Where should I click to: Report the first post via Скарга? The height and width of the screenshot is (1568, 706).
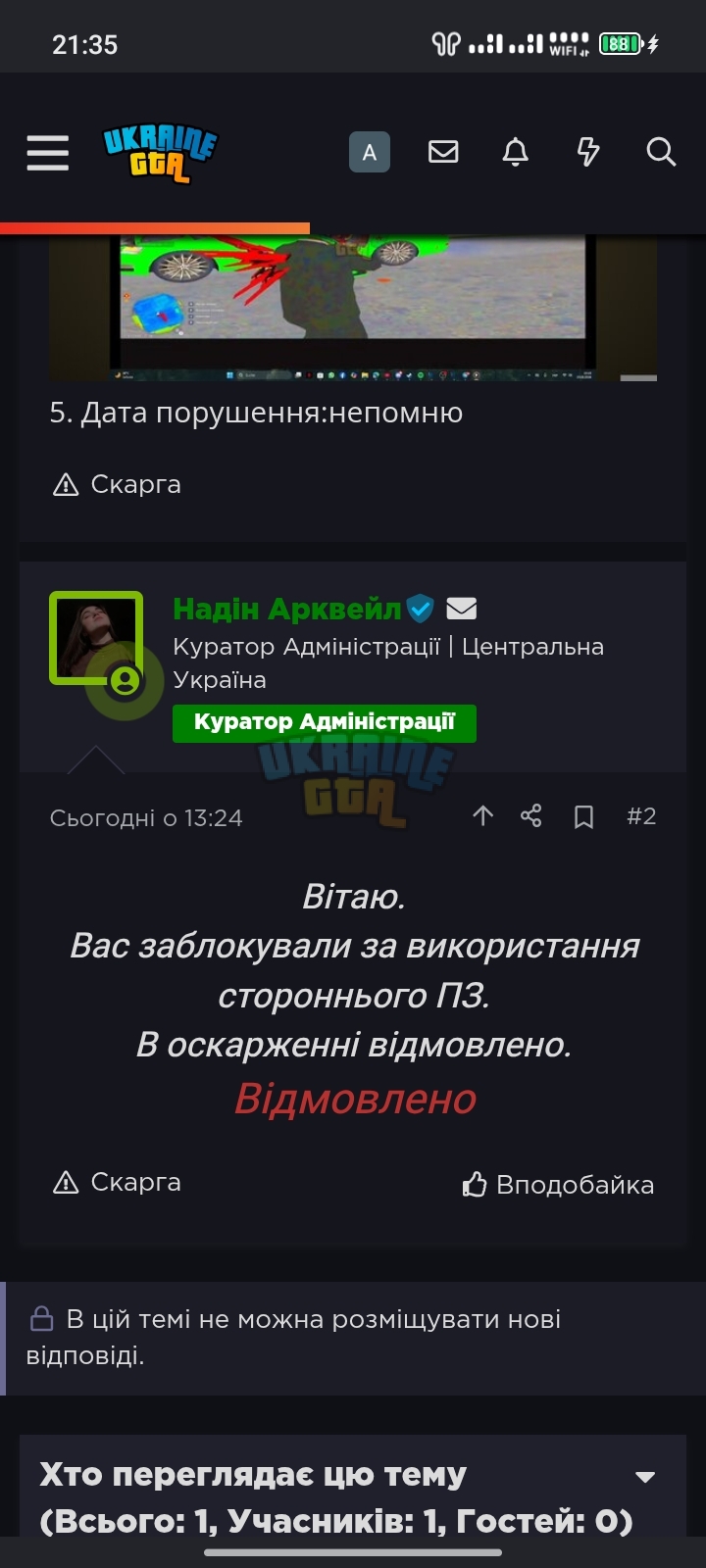pos(117,484)
